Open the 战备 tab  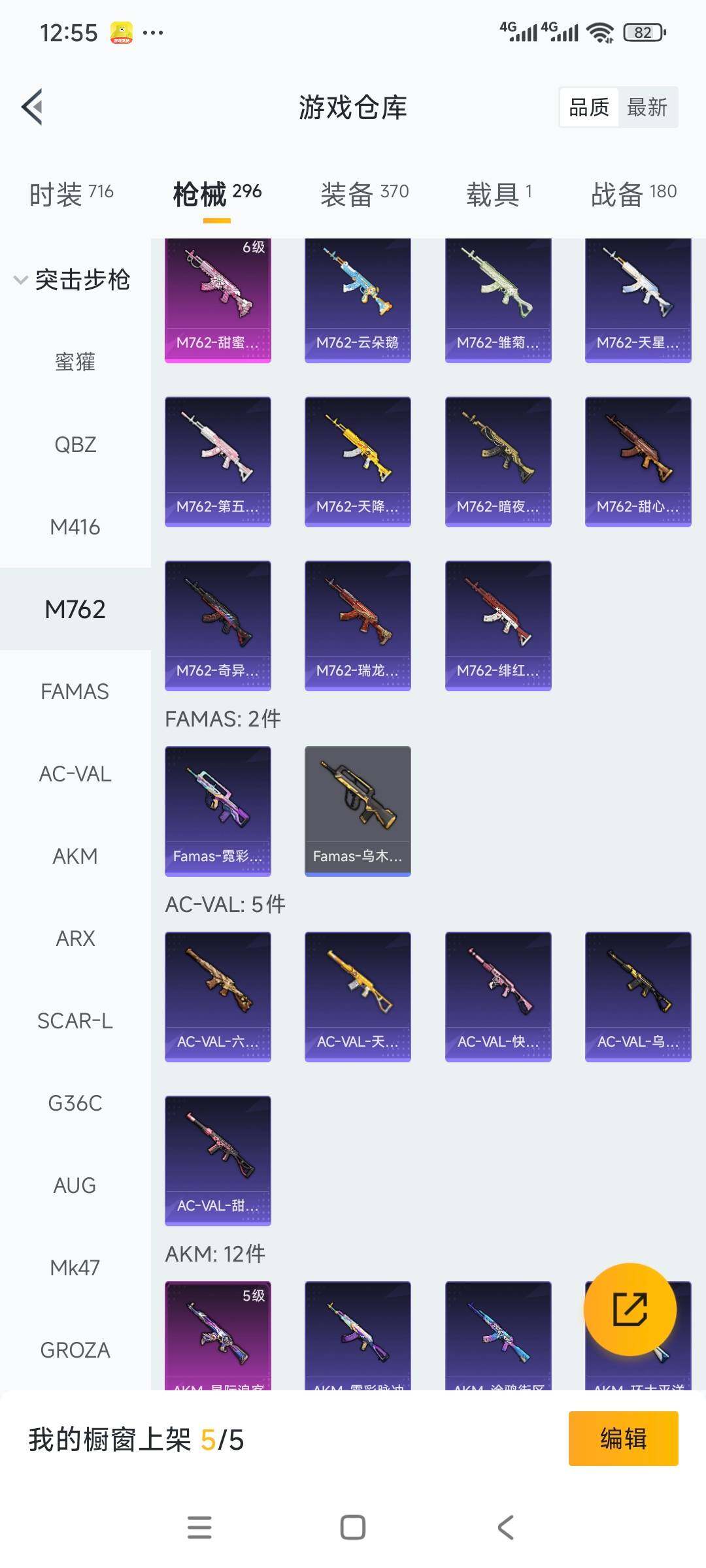pyautogui.click(x=633, y=193)
